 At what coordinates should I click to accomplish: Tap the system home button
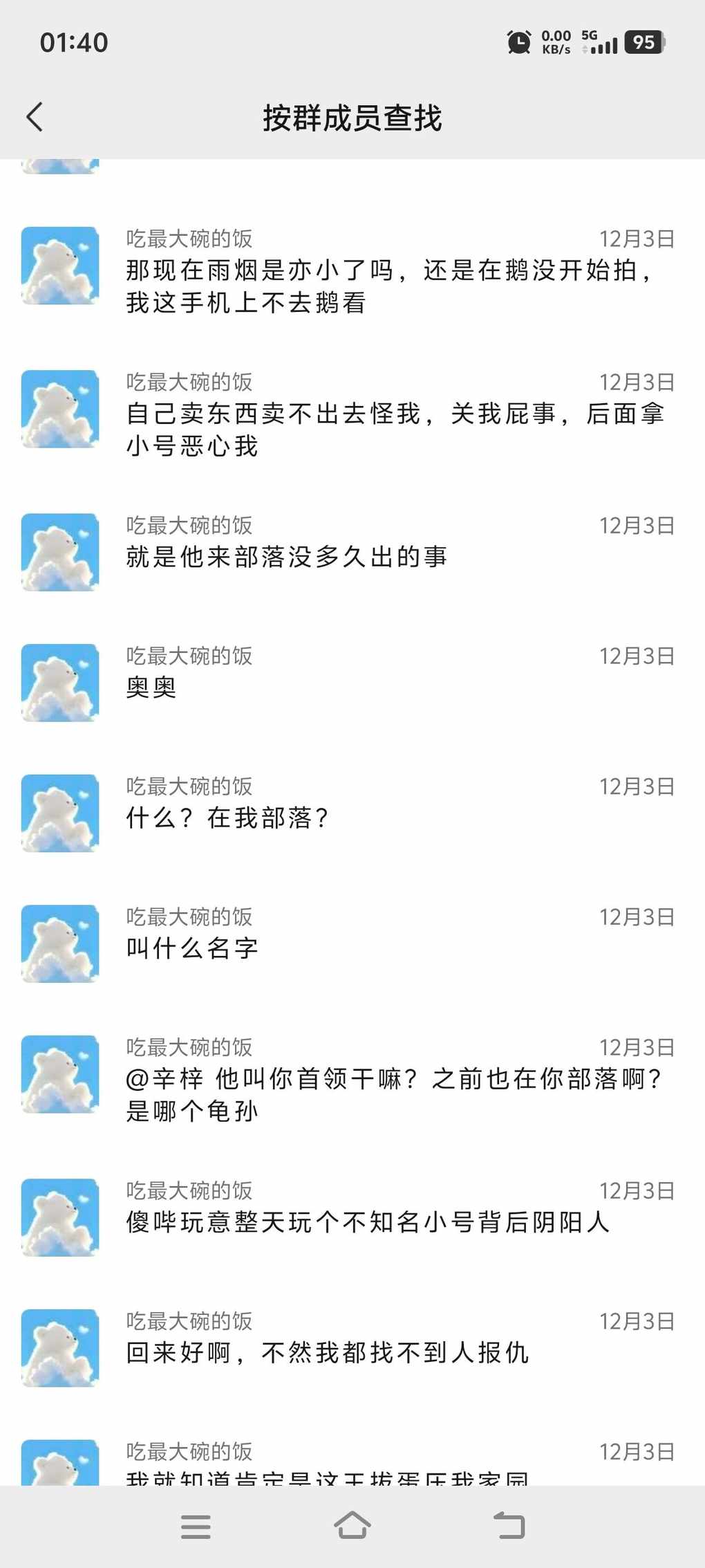(352, 1525)
